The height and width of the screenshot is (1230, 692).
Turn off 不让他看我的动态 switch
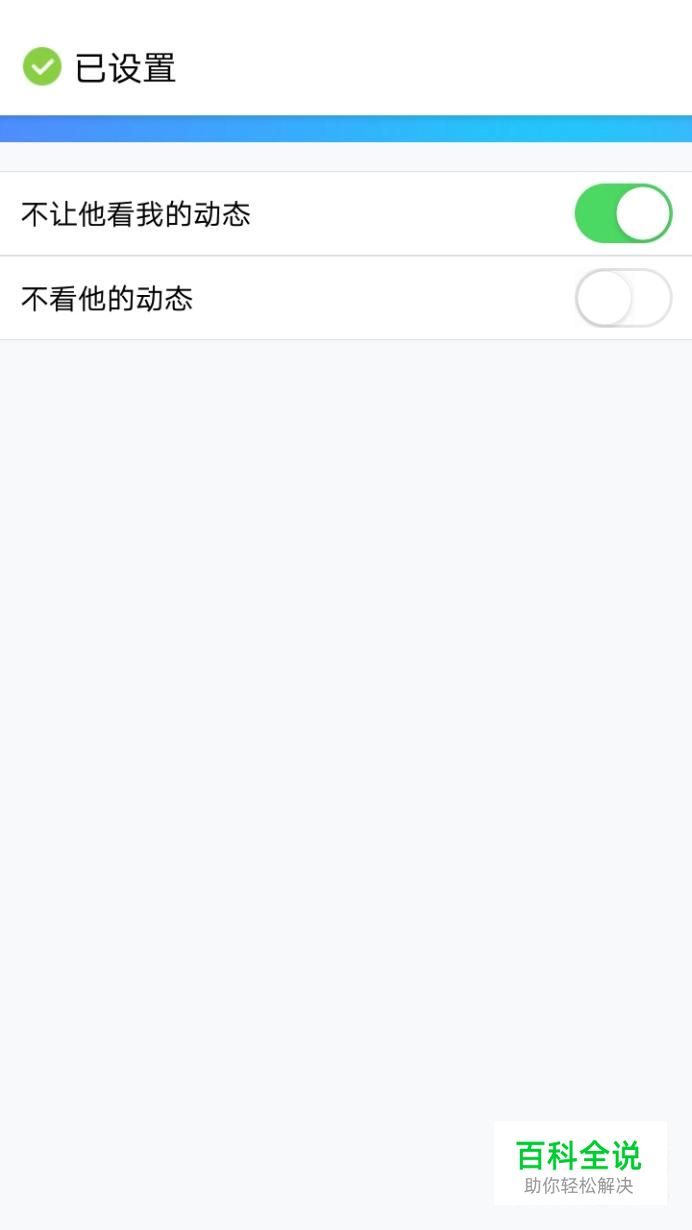tap(623, 213)
